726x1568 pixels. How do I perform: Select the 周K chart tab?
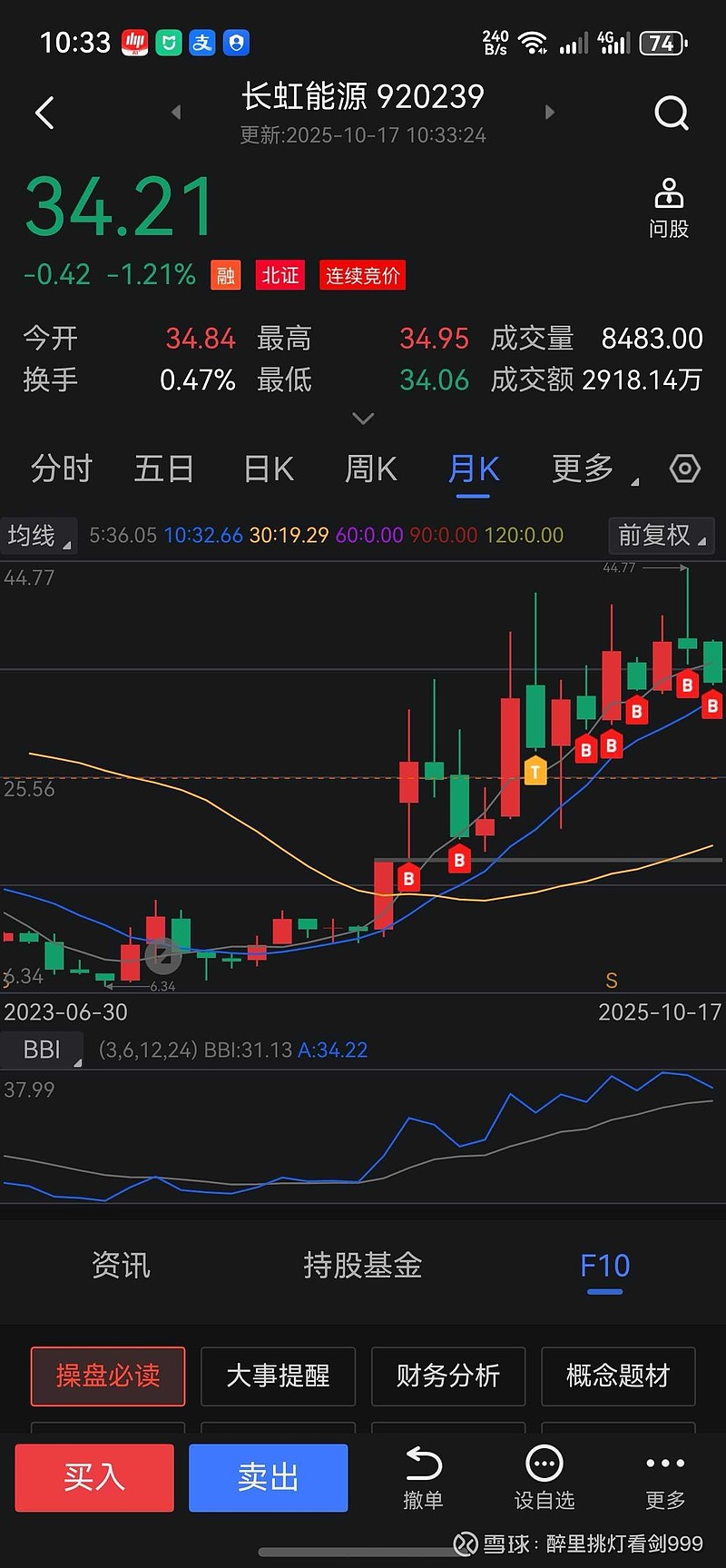point(370,468)
